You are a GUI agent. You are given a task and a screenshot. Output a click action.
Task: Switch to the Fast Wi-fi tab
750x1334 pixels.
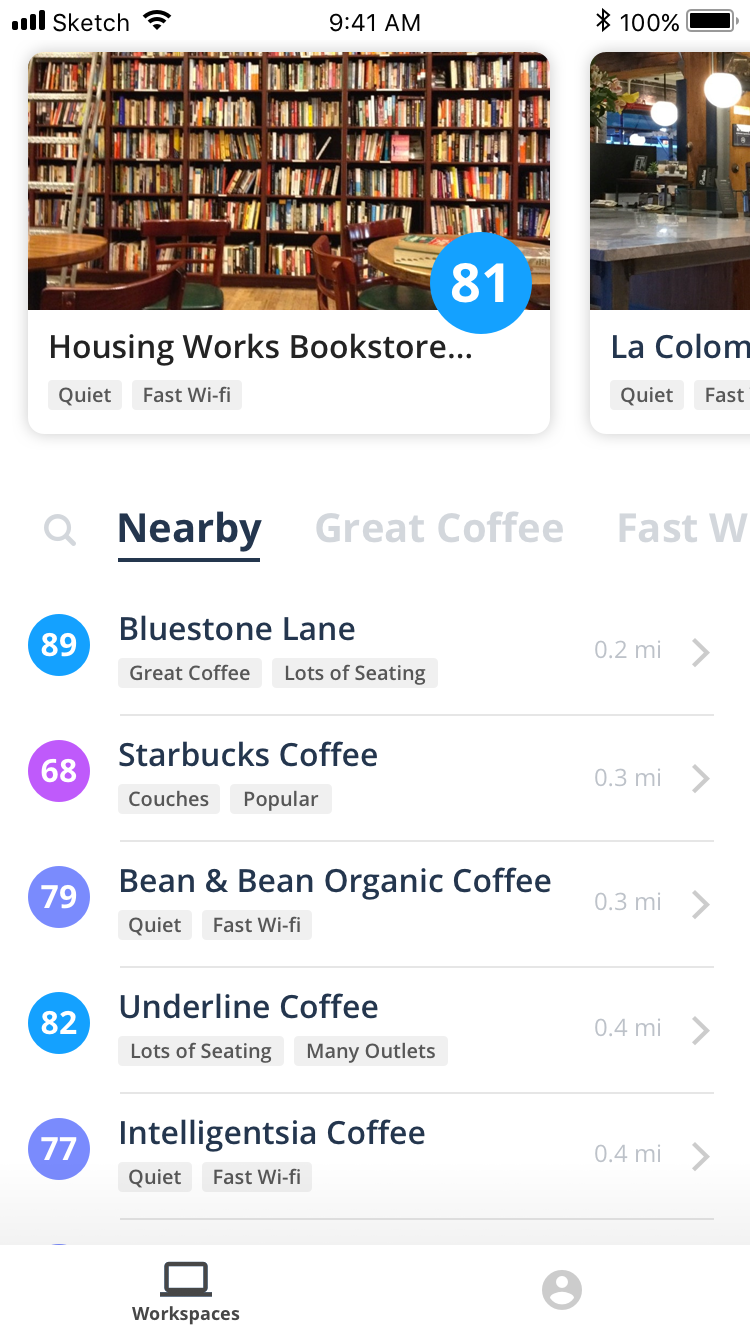pyautogui.click(x=682, y=528)
